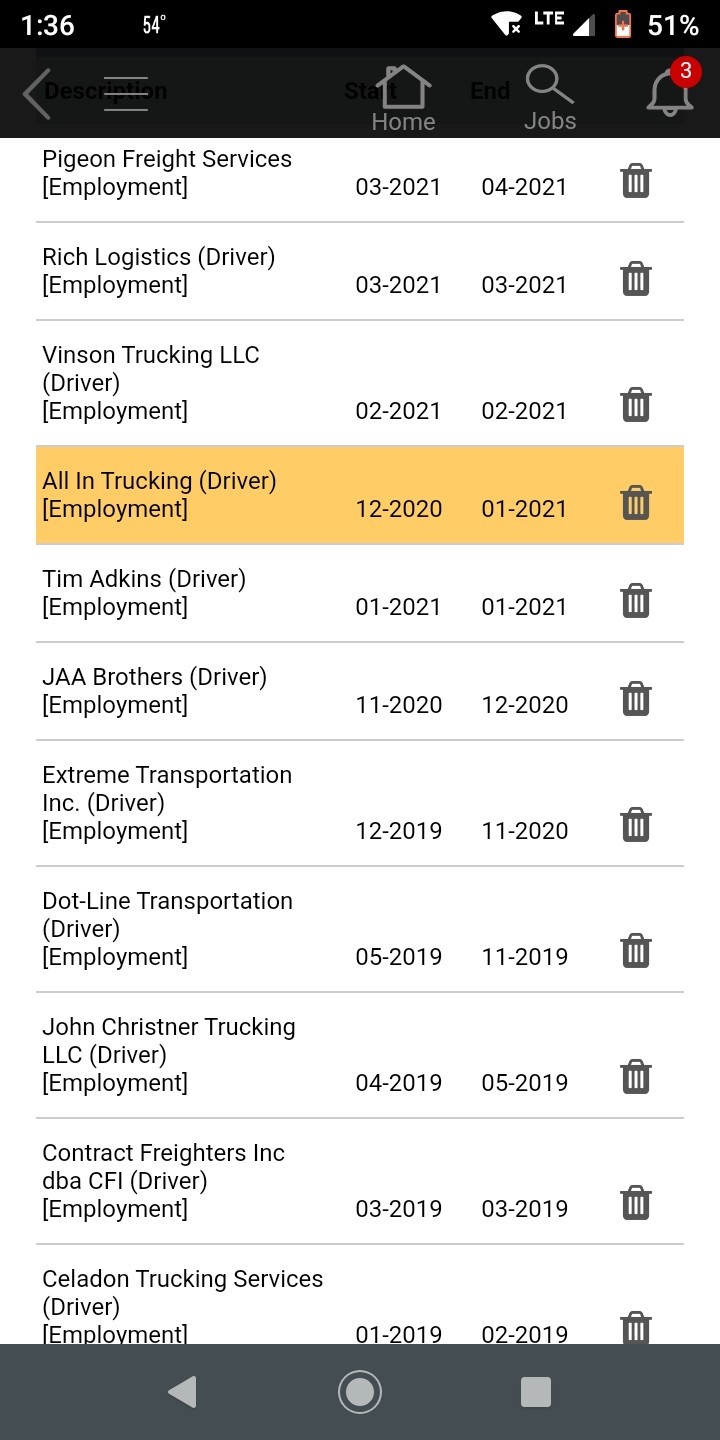The width and height of the screenshot is (720, 1440).
Task: Open the Jobs search
Action: (550, 98)
